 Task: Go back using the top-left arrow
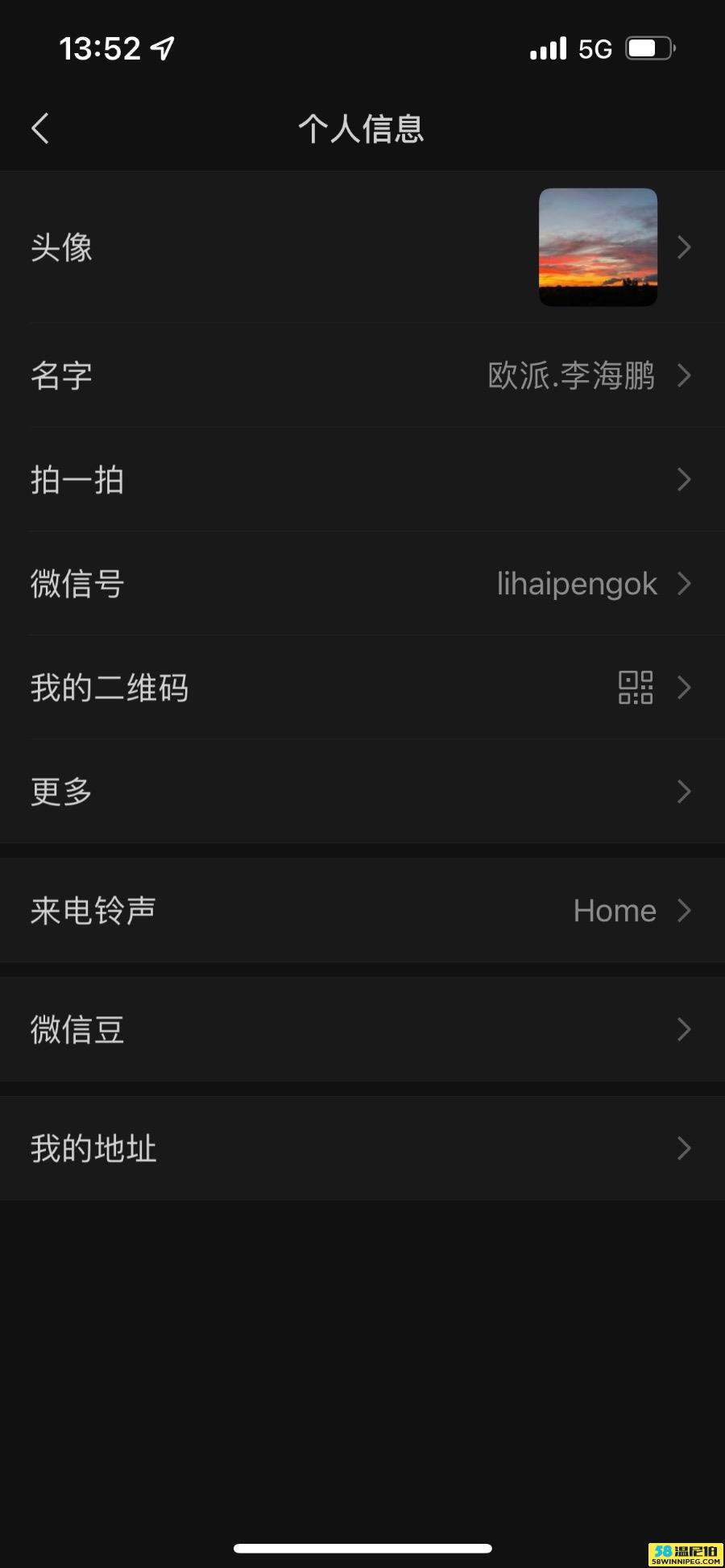coord(40,128)
